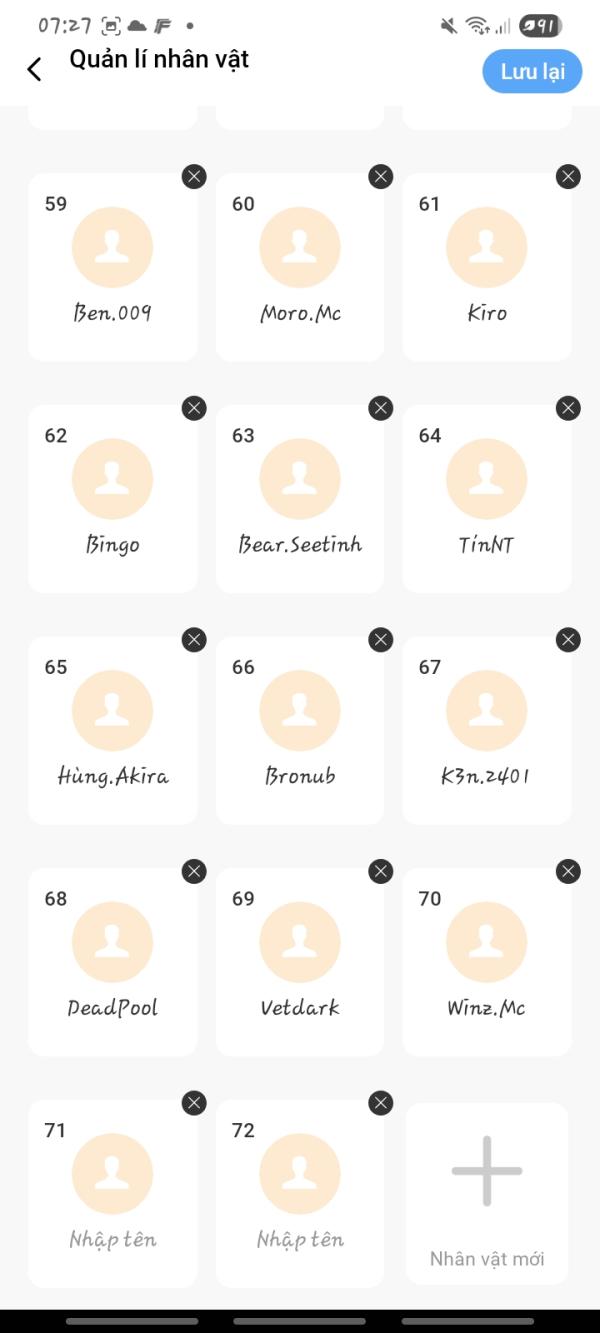This screenshot has width=600, height=1333.
Task: Remove the Bear.Seetinh character
Action: point(381,408)
